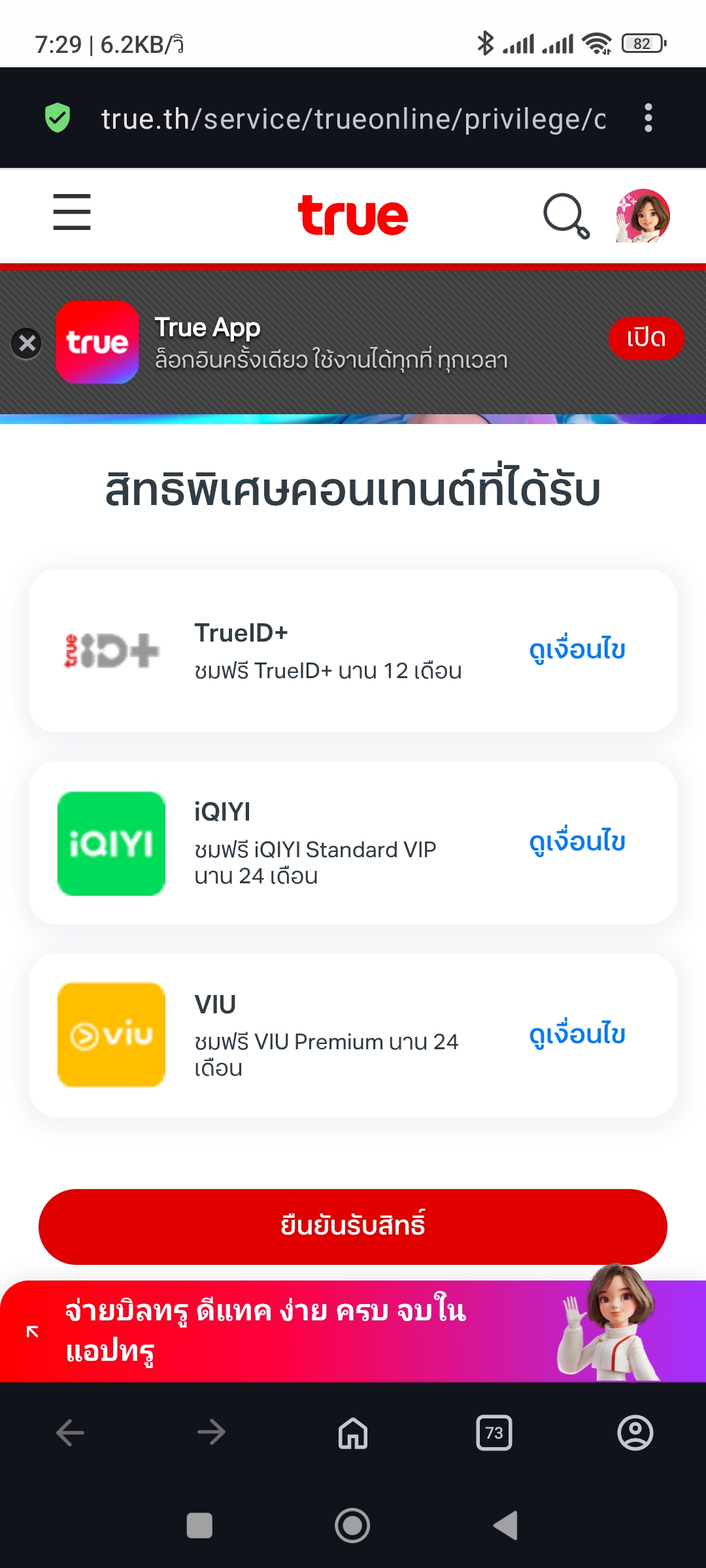The height and width of the screenshot is (1568, 706).
Task: Dismiss the True App banner
Action: point(27,343)
